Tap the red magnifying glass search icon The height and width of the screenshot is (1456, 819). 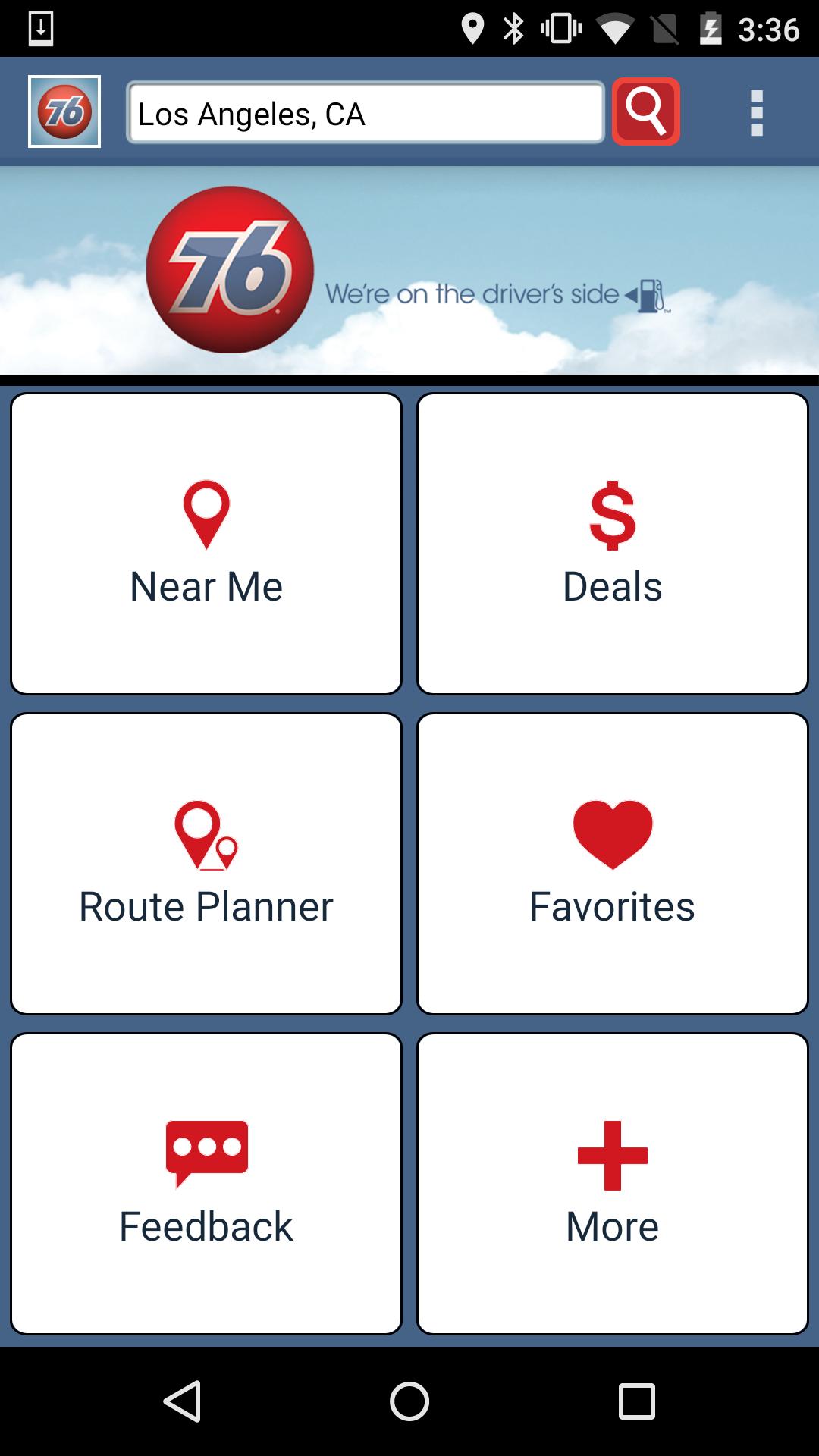[x=645, y=112]
